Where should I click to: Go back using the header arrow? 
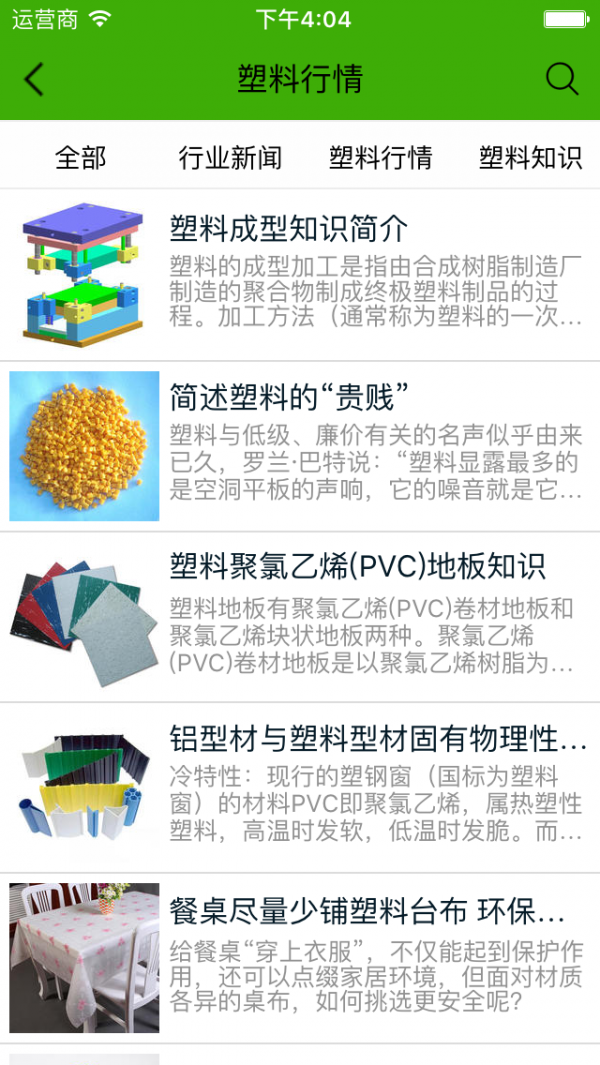[x=34, y=79]
